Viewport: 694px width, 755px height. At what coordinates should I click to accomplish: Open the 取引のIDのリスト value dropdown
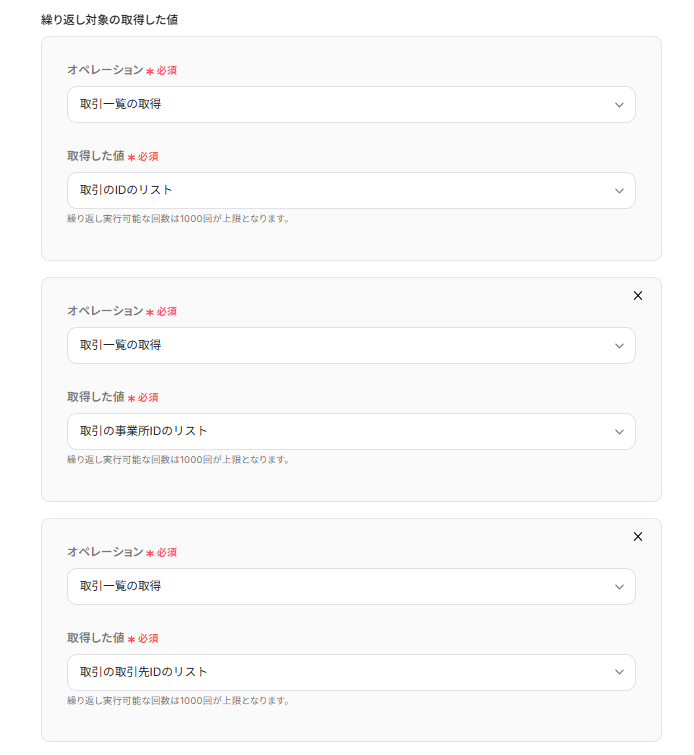pos(351,191)
